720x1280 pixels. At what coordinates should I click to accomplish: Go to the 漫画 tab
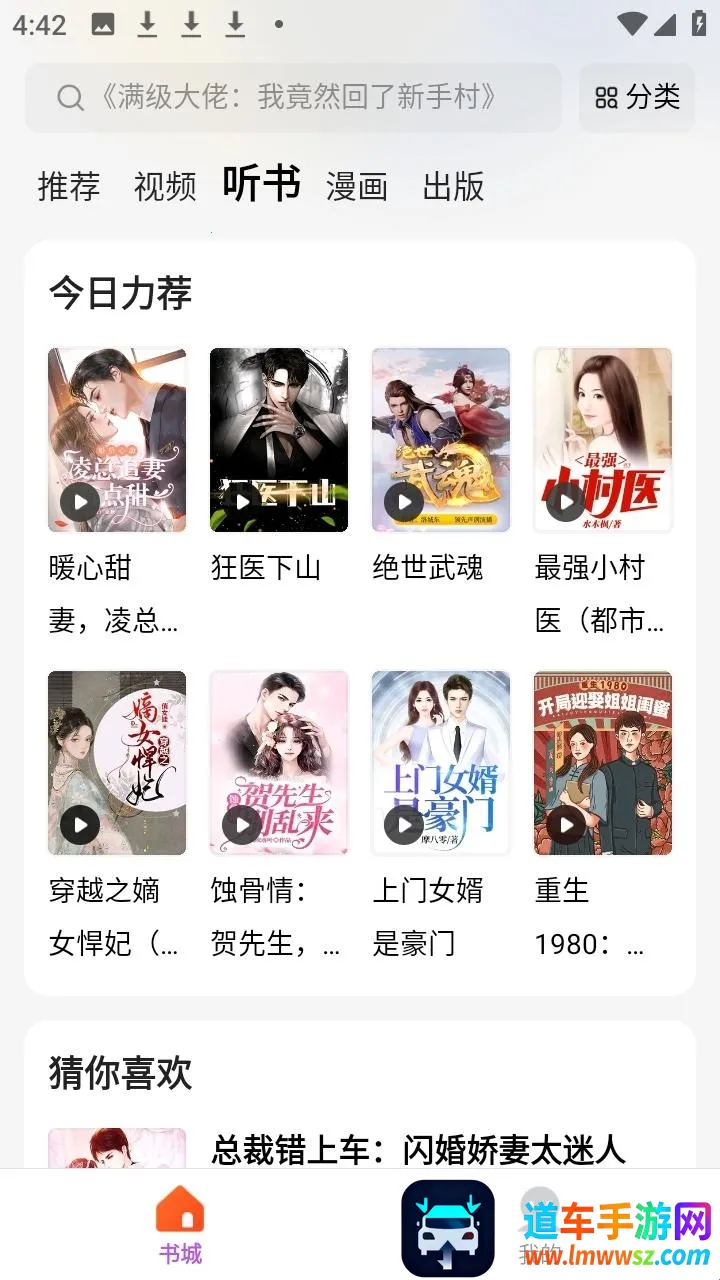(x=357, y=186)
